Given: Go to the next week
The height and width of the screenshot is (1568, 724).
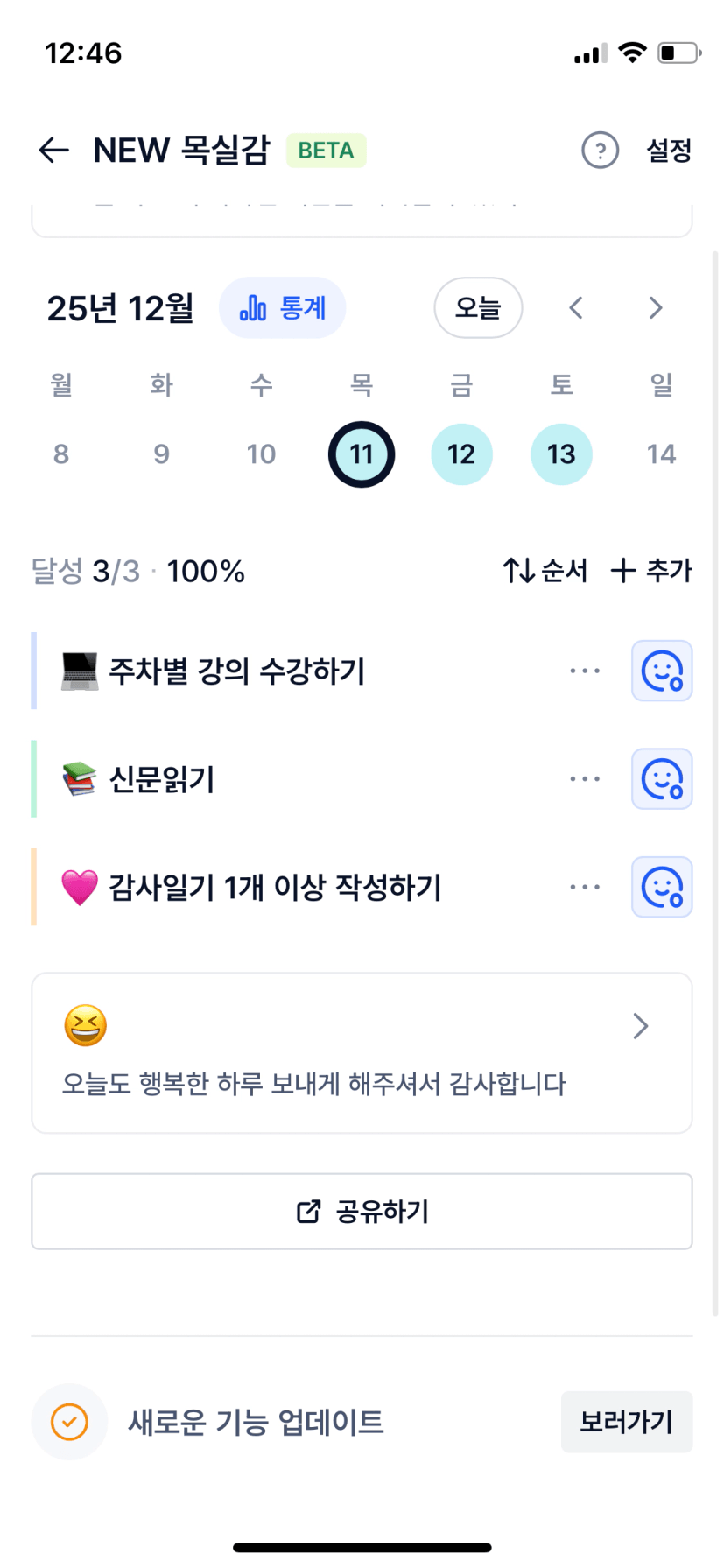Looking at the screenshot, I should click(x=656, y=308).
